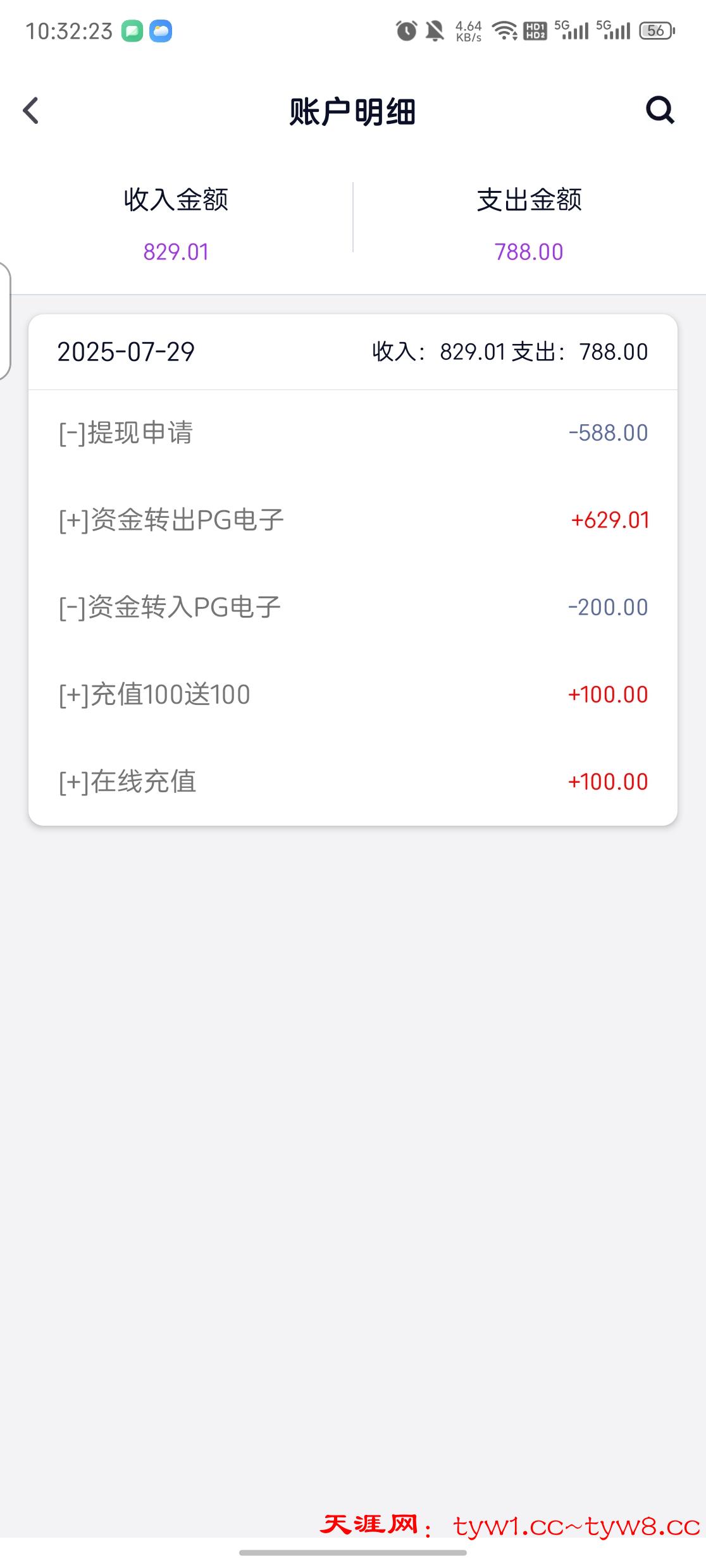Go back from account details page

(31, 111)
